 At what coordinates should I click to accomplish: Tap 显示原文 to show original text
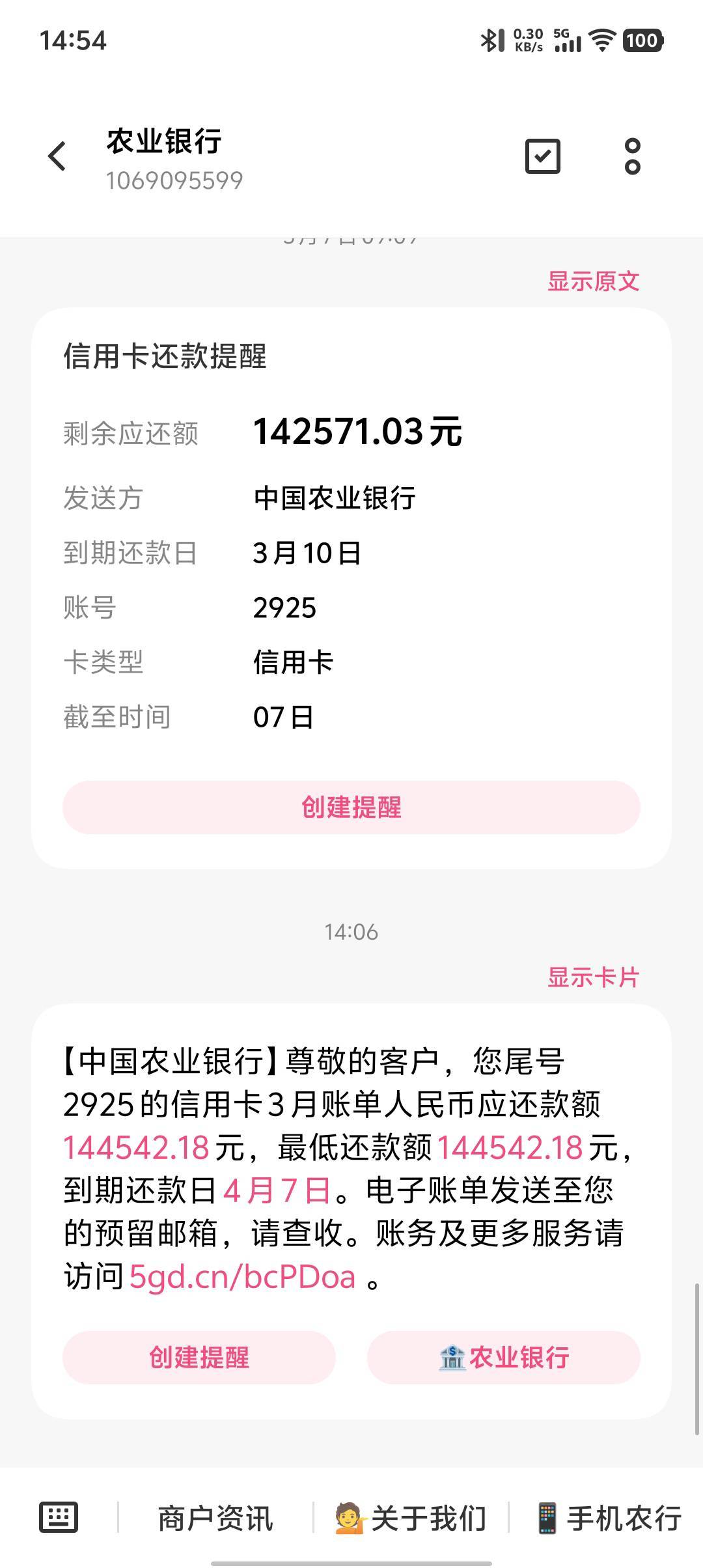coord(593,281)
